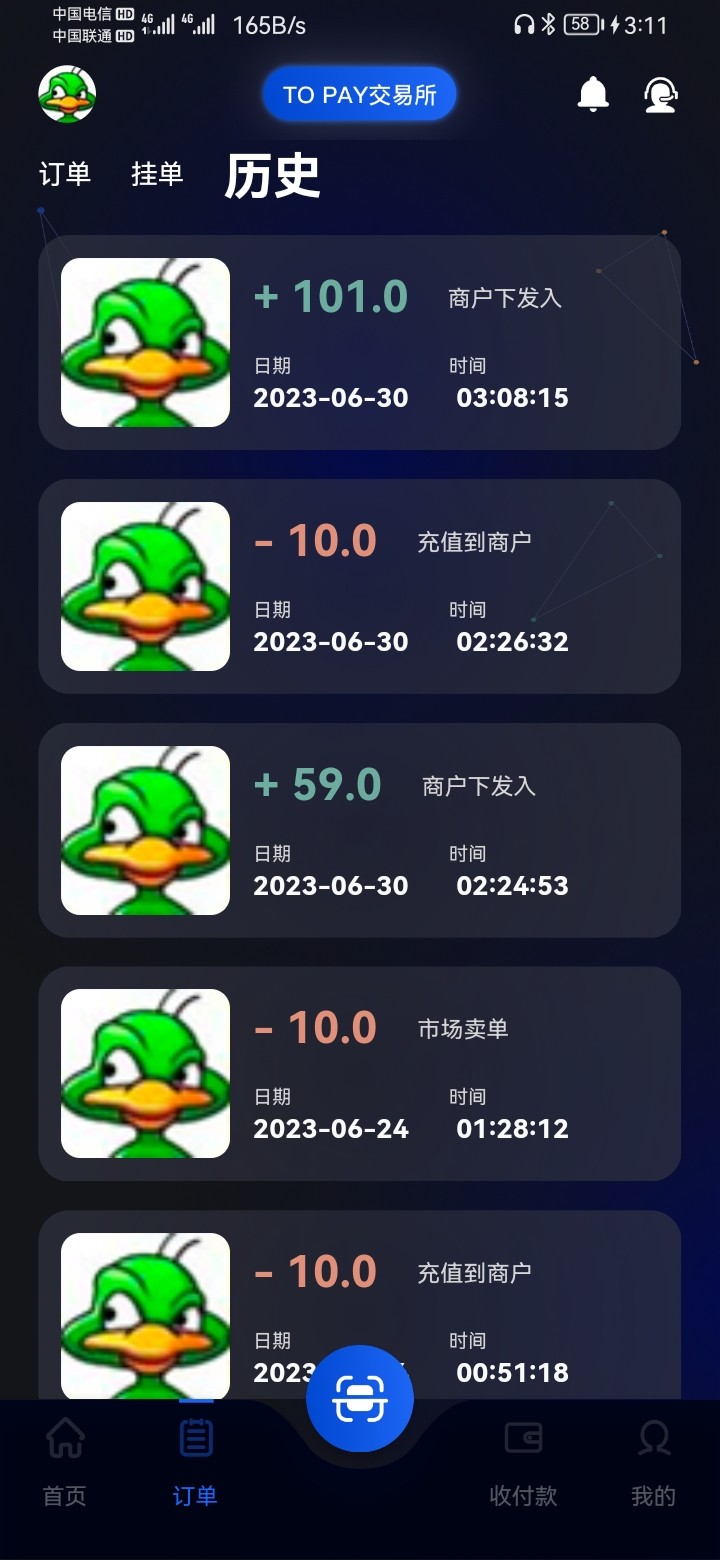
Task: Go to the 首页 home tab
Action: point(65,1465)
